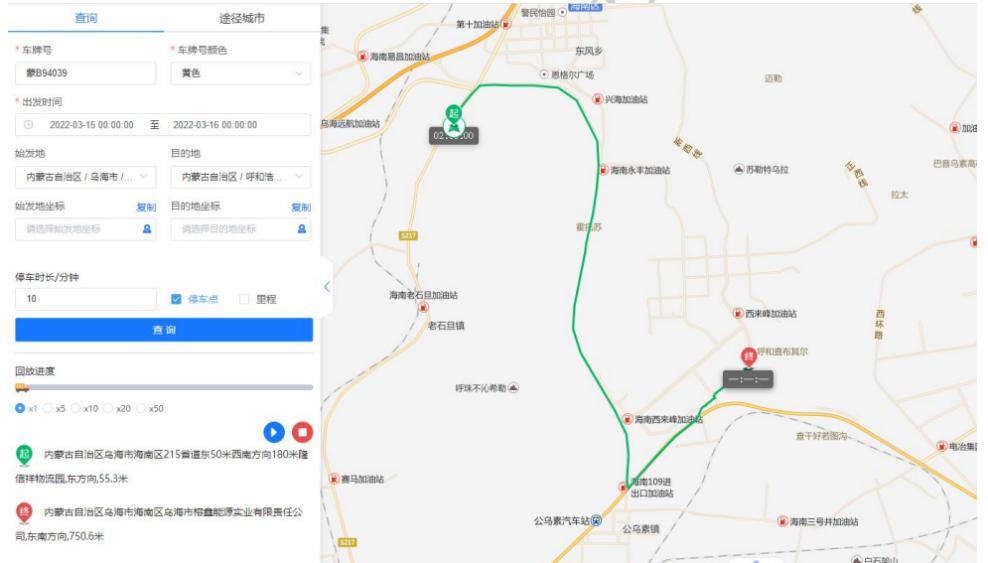Image resolution: width=988 pixels, height=563 pixels.
Task: Copy the 目的地坐标 via 复制 link
Action: (301, 207)
